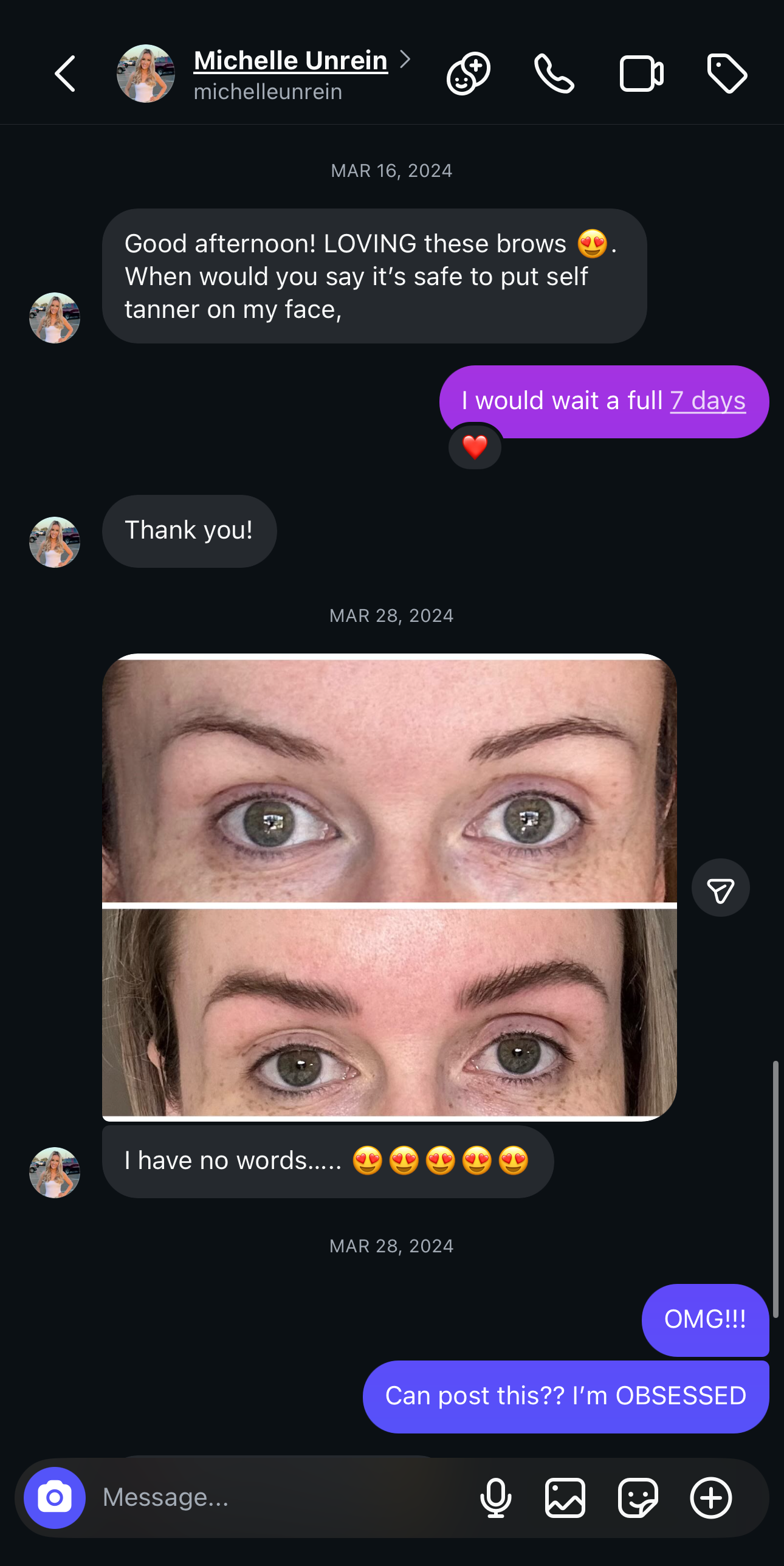
Task: Open the label tag icon
Action: pyautogui.click(x=727, y=74)
